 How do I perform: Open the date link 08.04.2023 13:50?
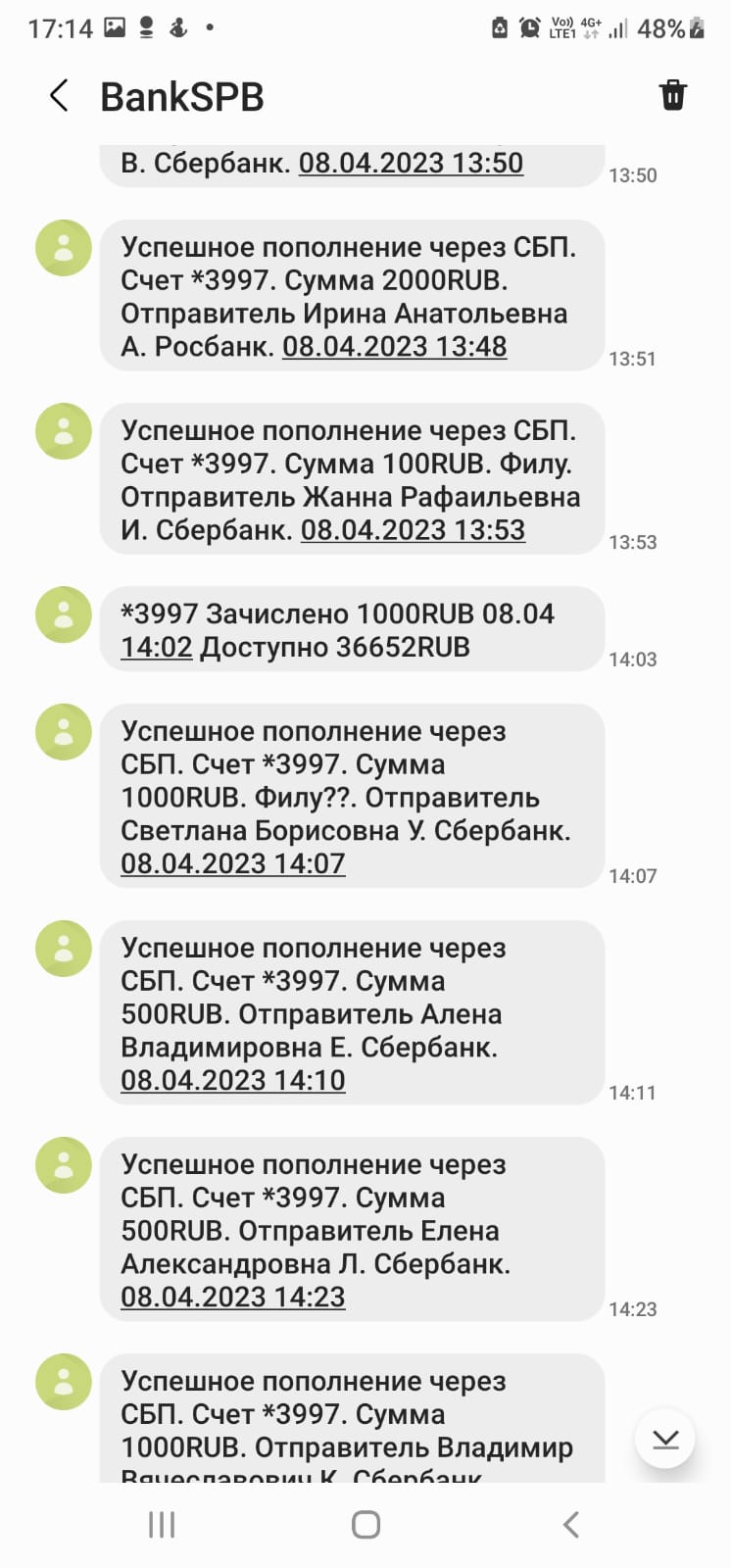tap(411, 163)
